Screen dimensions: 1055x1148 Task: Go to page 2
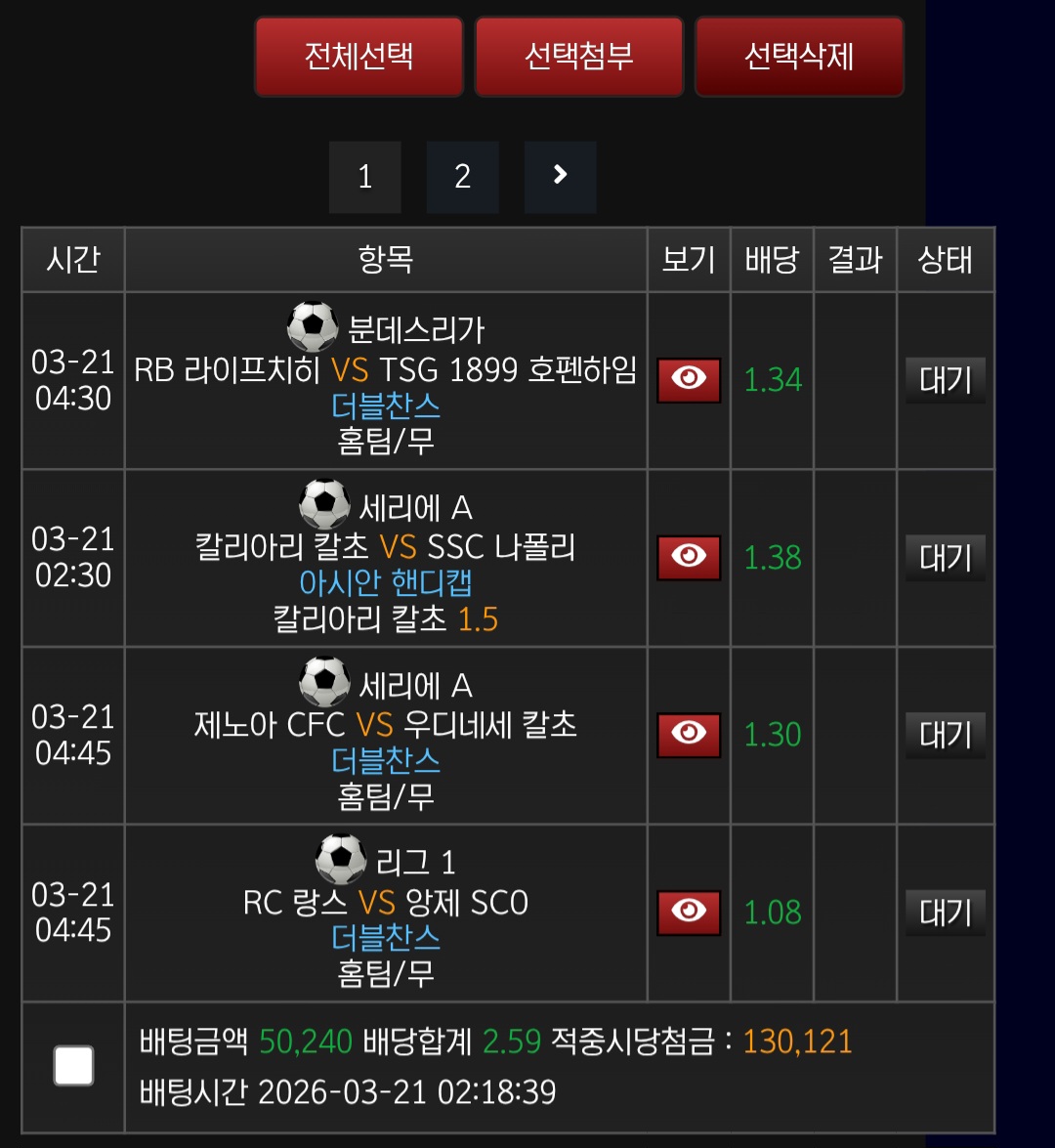pyautogui.click(x=462, y=177)
